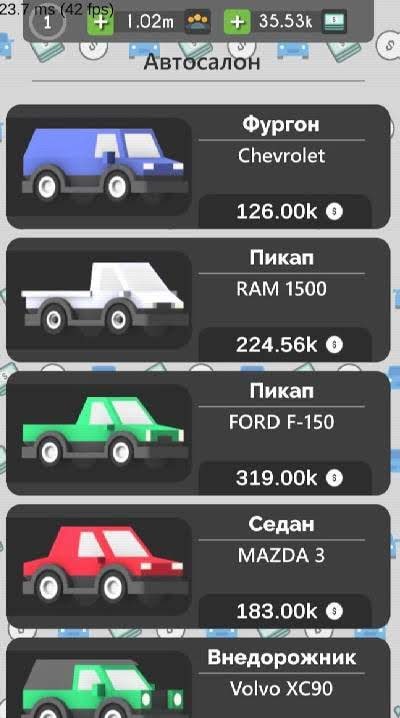Buy the MAZDA 3 for 183.00k
The image size is (400, 718).
tap(285, 611)
